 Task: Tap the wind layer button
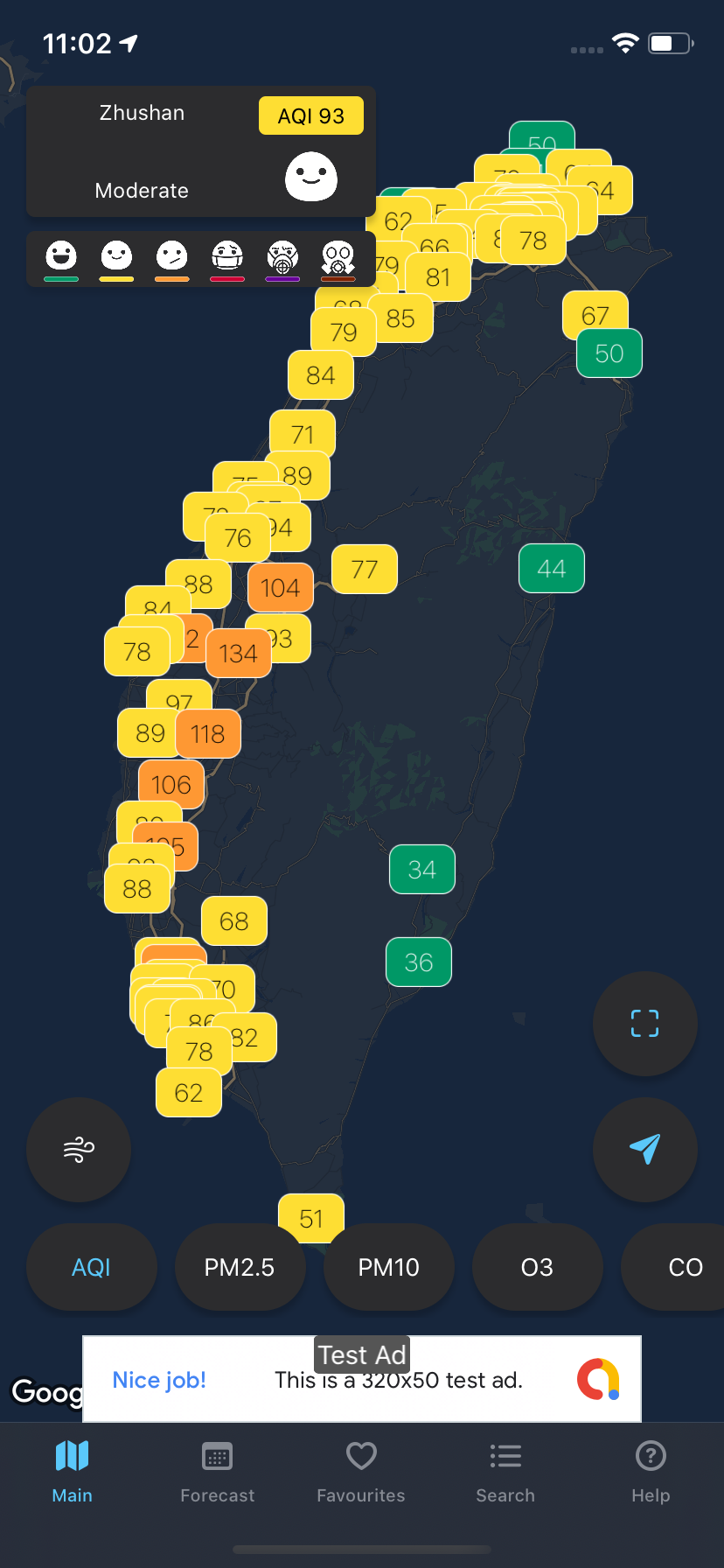[79, 1150]
